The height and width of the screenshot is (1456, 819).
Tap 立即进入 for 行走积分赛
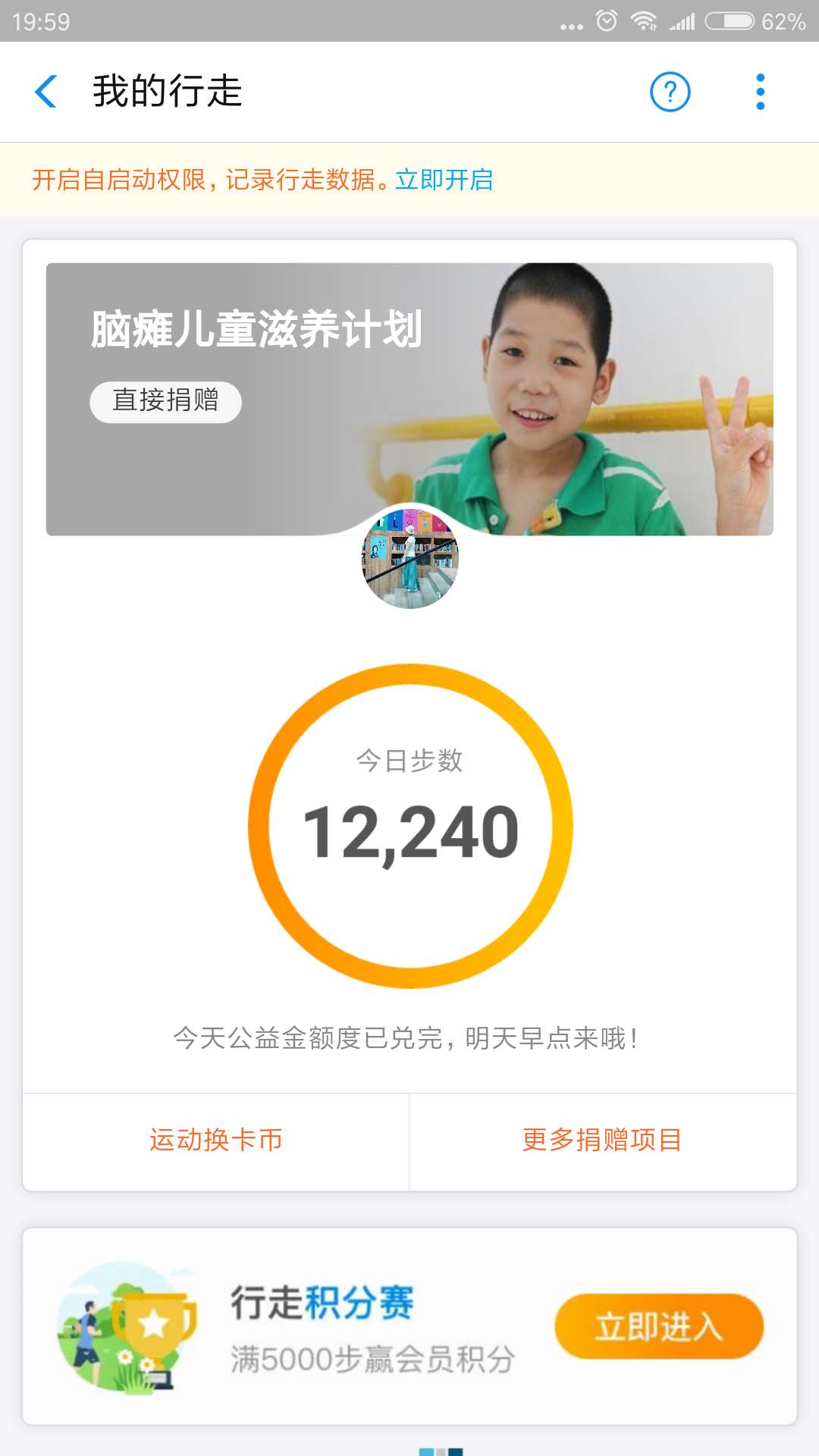pyautogui.click(x=658, y=1326)
